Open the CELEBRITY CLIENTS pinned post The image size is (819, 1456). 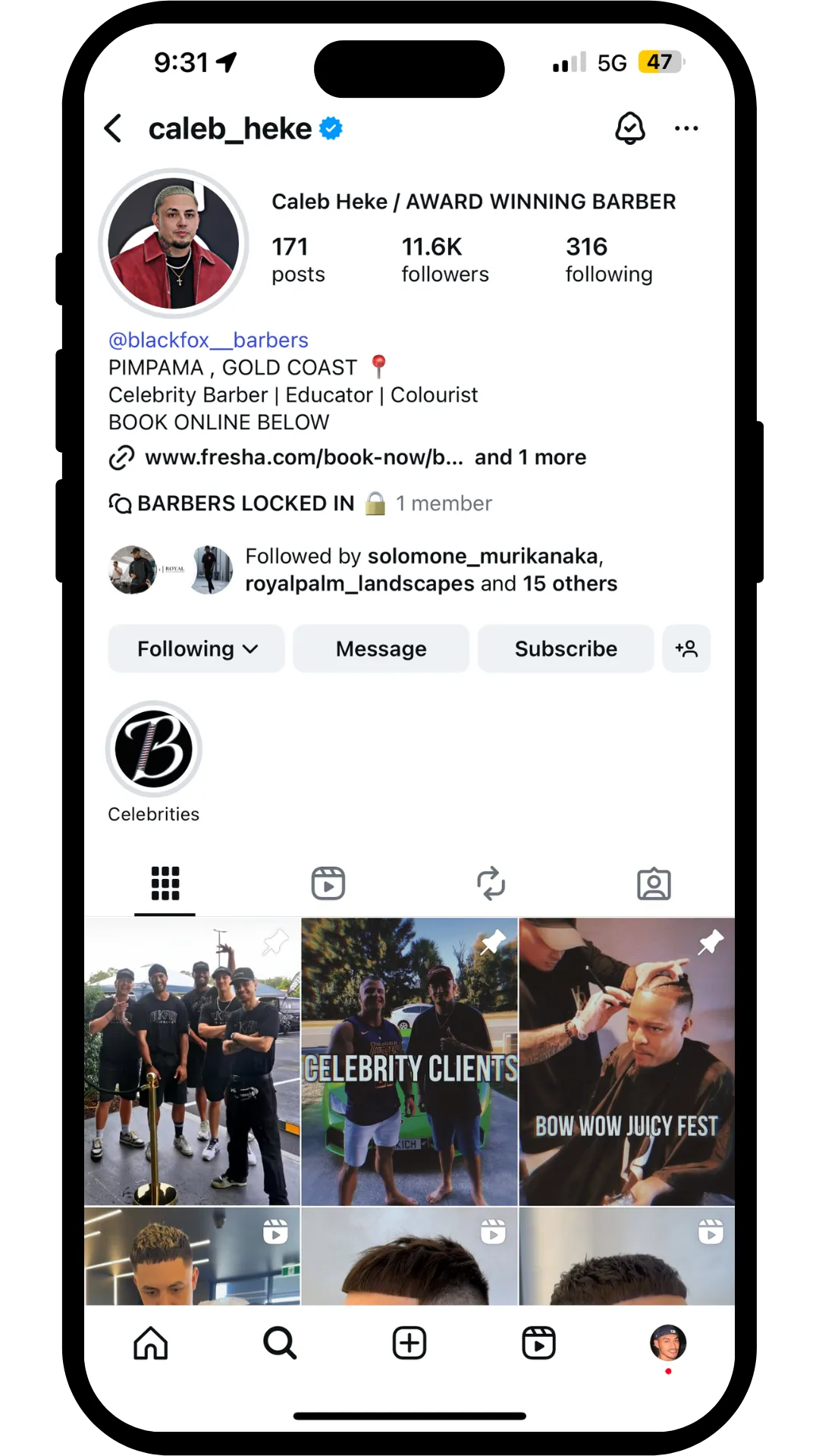click(409, 1062)
